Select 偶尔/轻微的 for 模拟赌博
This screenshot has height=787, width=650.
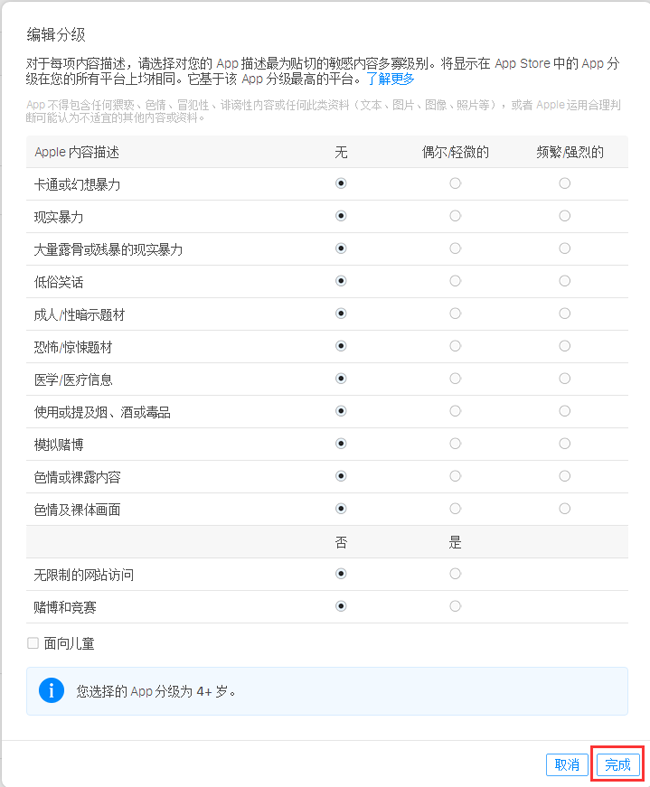pos(455,443)
